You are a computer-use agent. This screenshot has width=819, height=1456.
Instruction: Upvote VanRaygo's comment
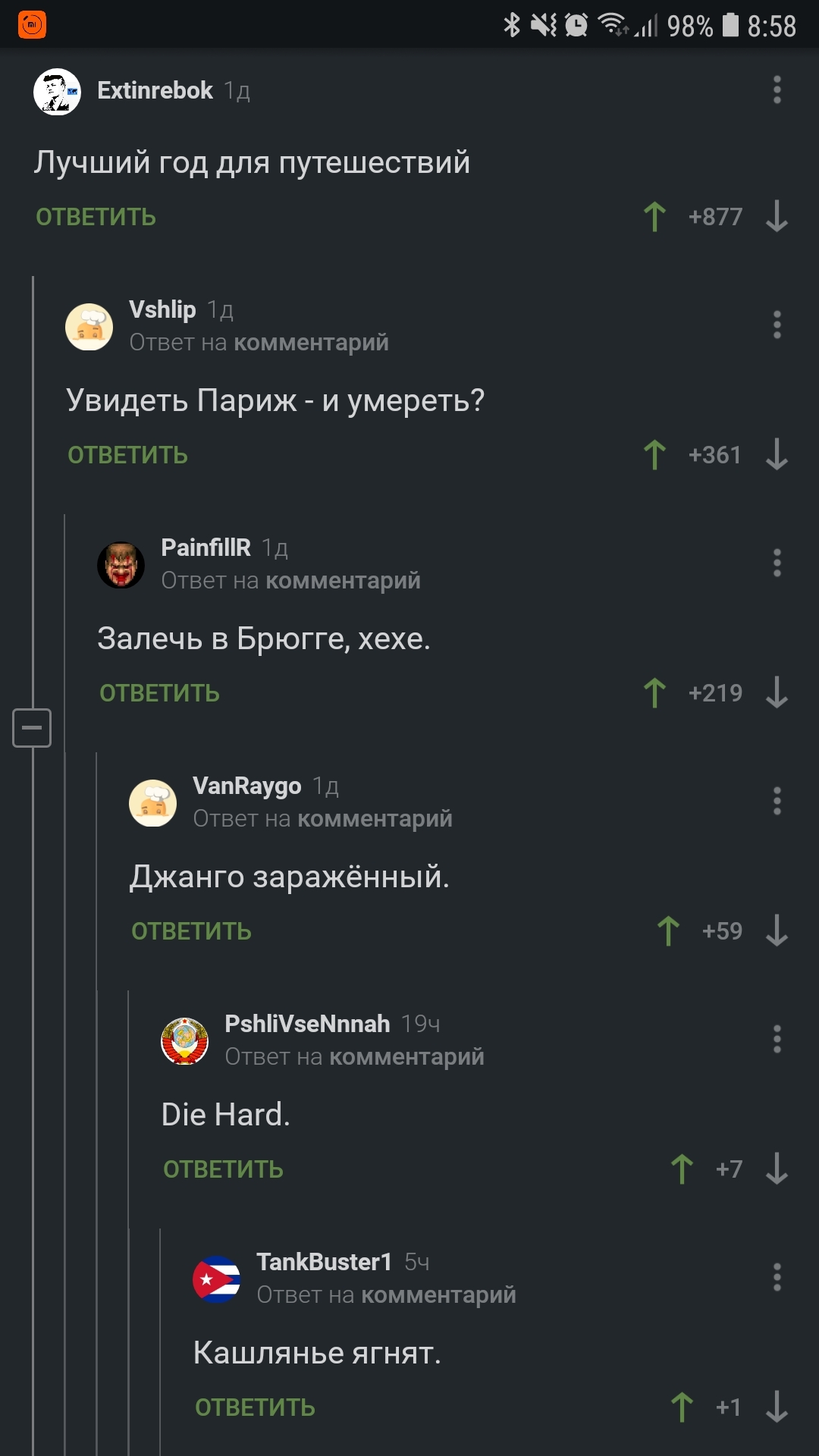pos(668,931)
